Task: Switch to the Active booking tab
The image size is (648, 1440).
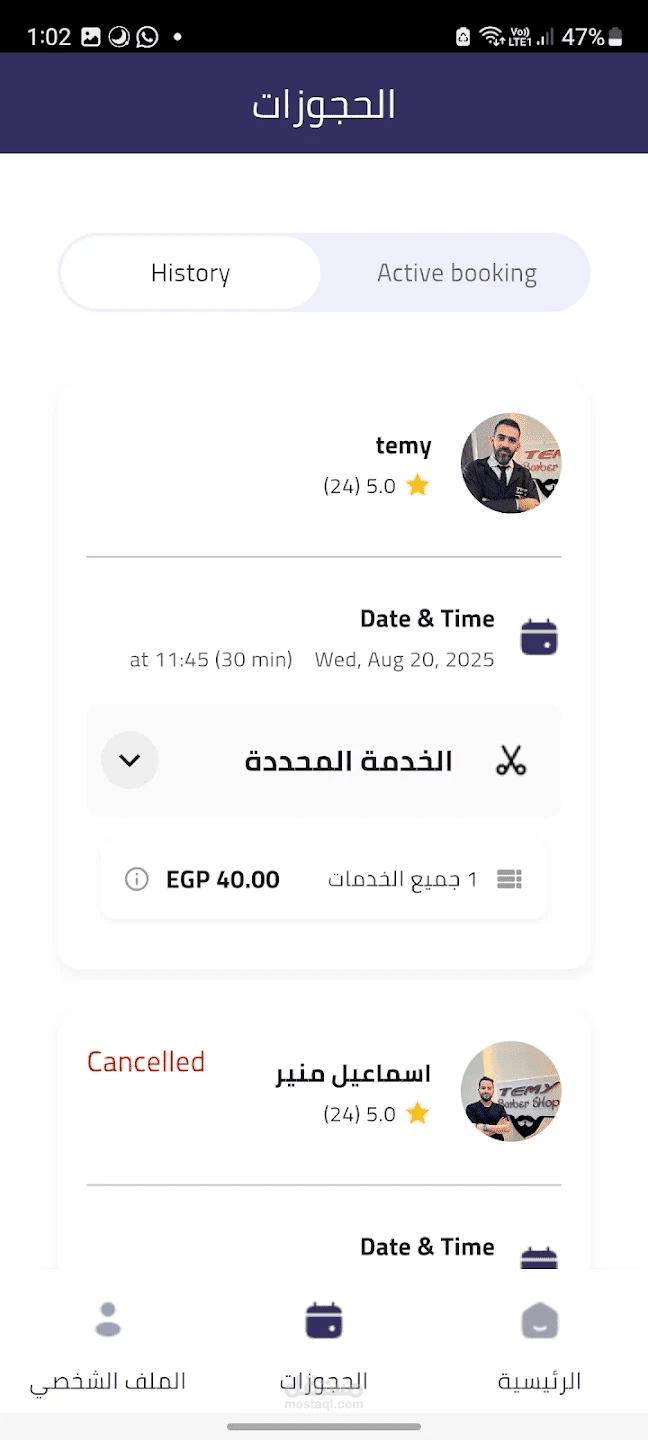Action: pos(456,273)
